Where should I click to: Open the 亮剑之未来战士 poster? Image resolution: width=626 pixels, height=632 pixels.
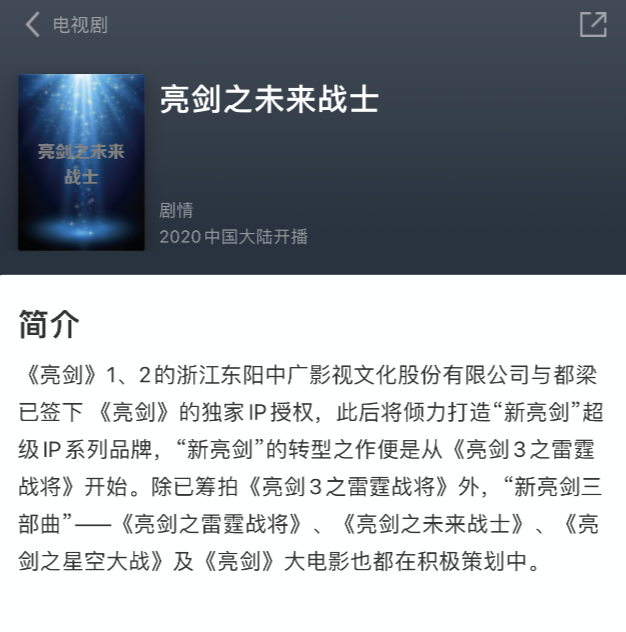point(81,162)
